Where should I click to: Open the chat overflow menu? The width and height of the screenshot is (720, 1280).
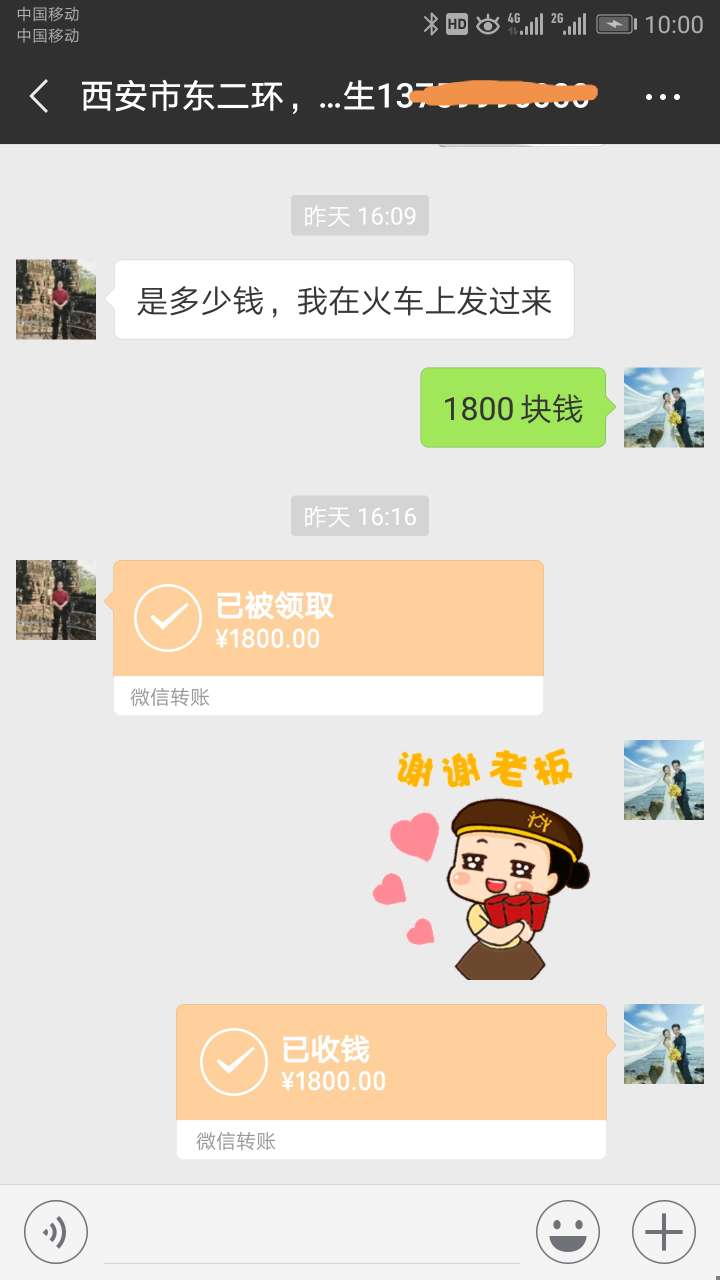pos(662,97)
